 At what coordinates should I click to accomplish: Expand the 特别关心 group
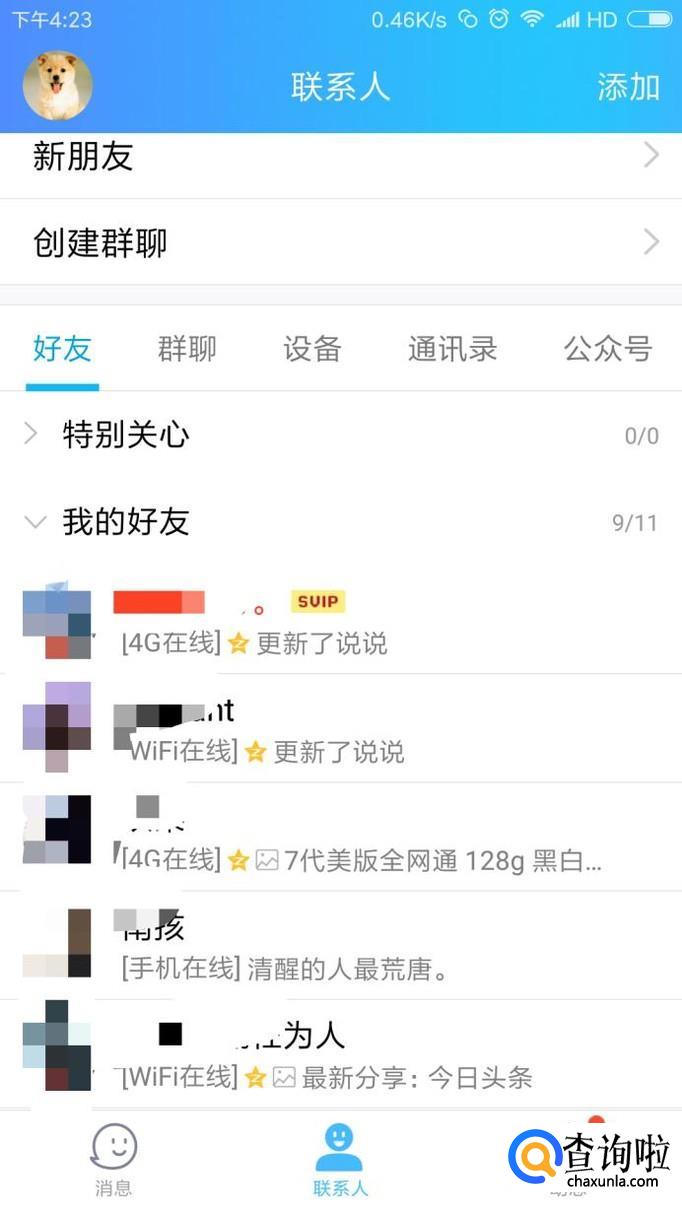pos(341,435)
